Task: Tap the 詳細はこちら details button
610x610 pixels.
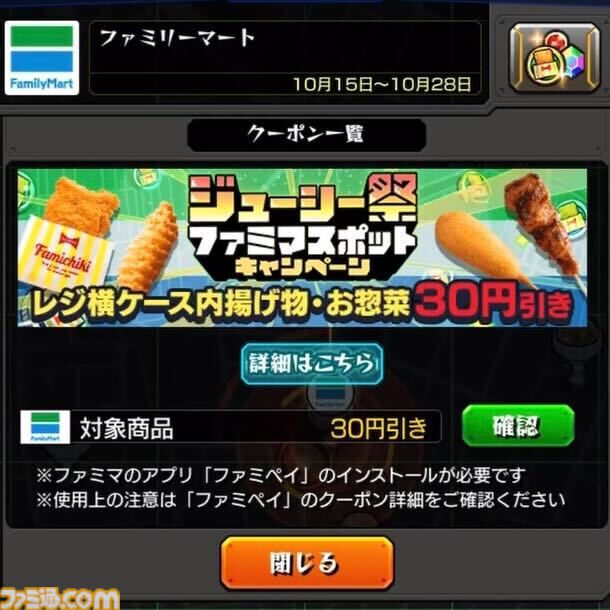Action: pyautogui.click(x=312, y=362)
